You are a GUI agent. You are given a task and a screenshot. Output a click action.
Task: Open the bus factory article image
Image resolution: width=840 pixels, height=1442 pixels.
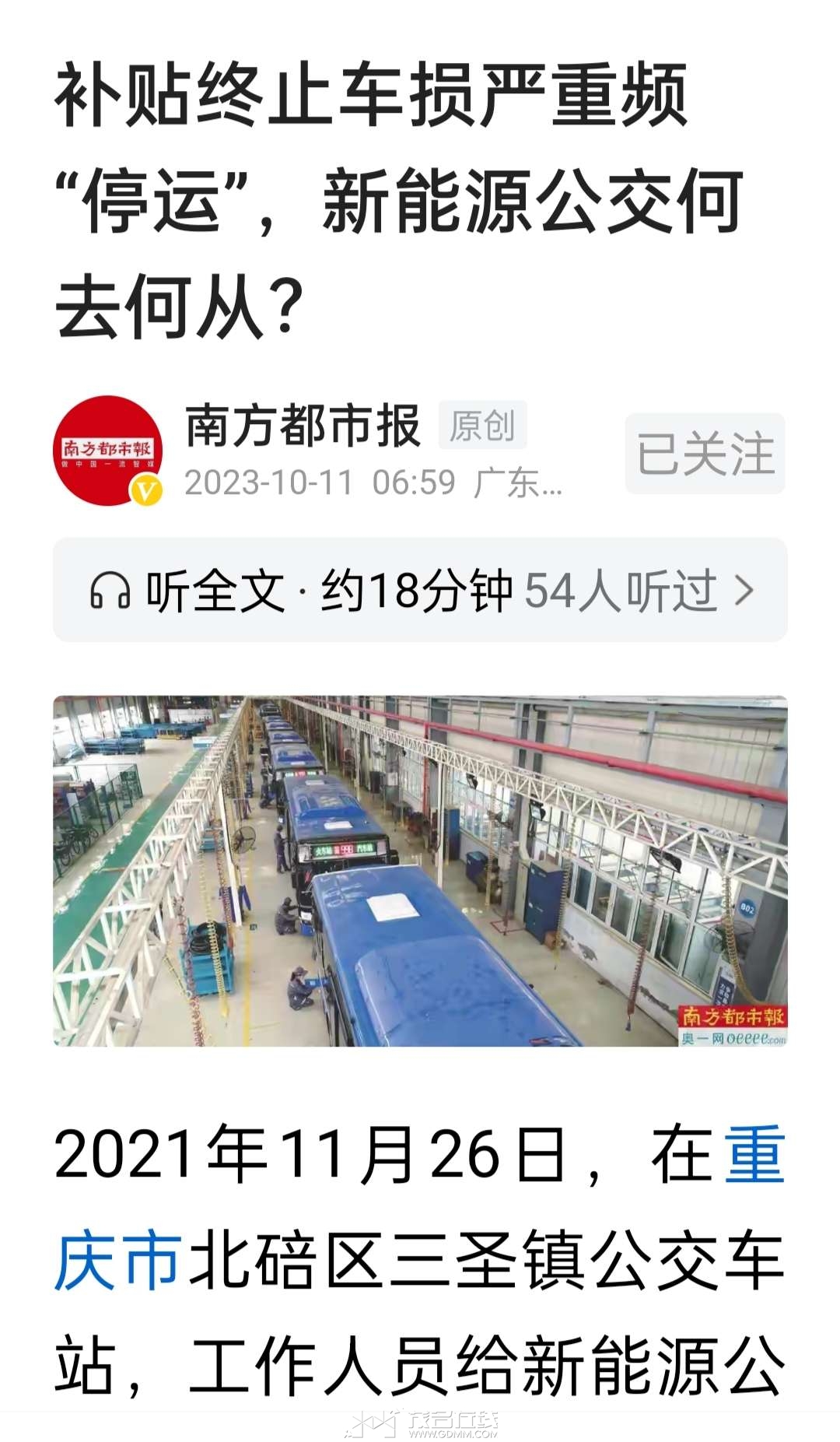click(x=419, y=870)
